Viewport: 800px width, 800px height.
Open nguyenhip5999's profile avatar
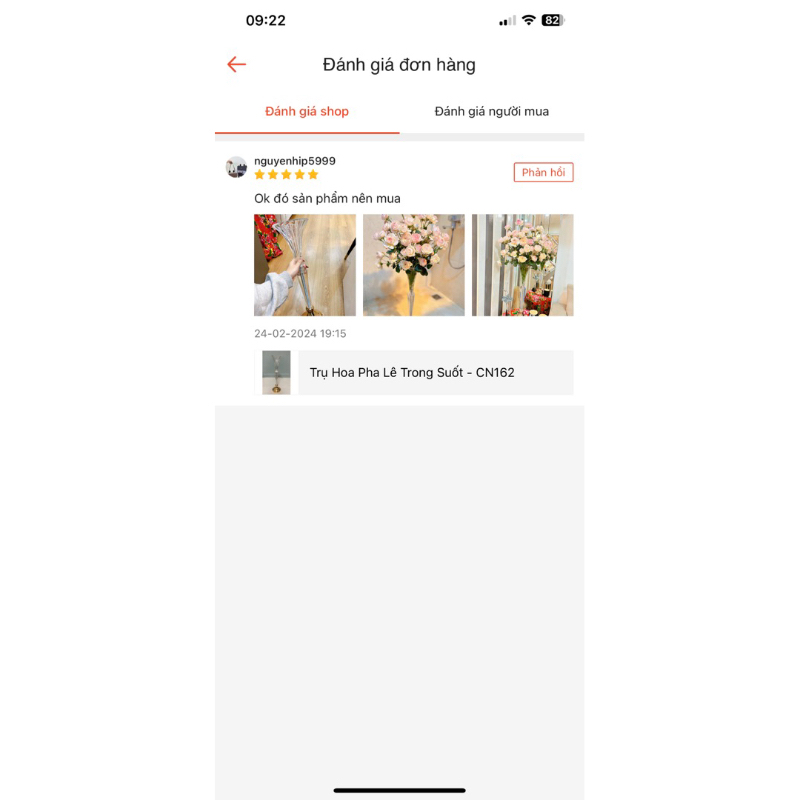tap(236, 167)
